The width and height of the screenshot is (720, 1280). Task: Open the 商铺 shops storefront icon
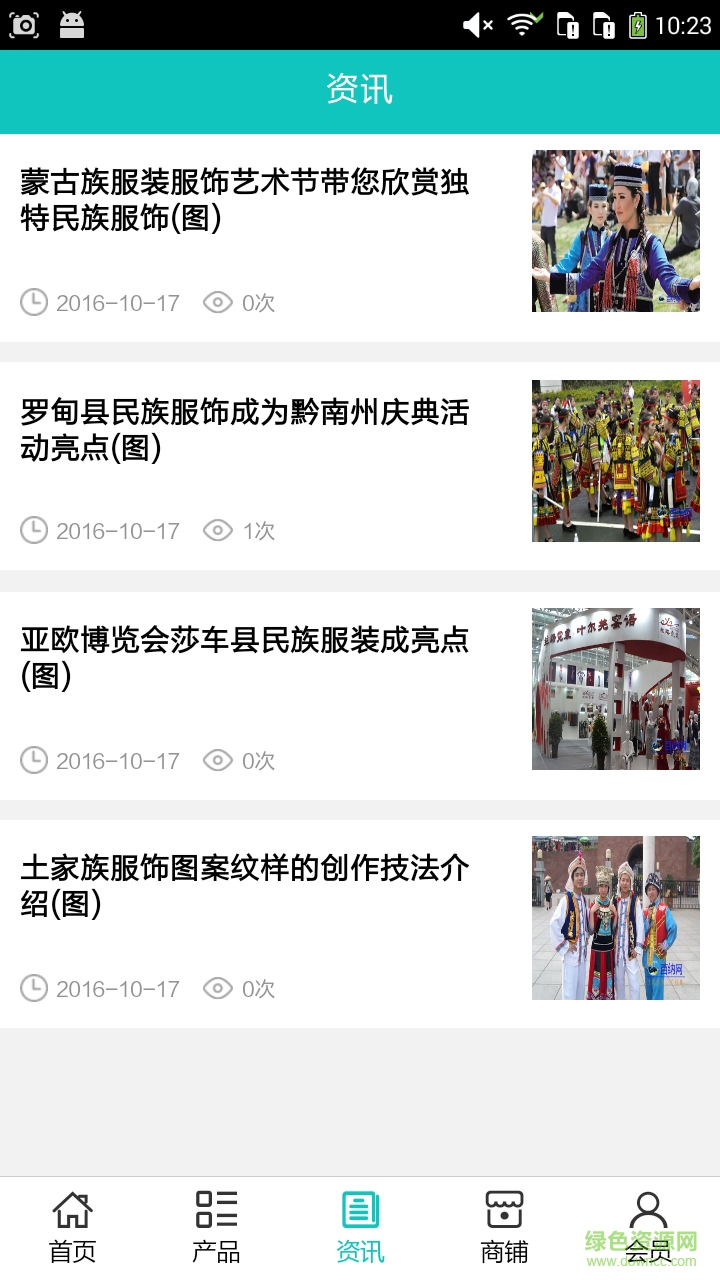503,1210
